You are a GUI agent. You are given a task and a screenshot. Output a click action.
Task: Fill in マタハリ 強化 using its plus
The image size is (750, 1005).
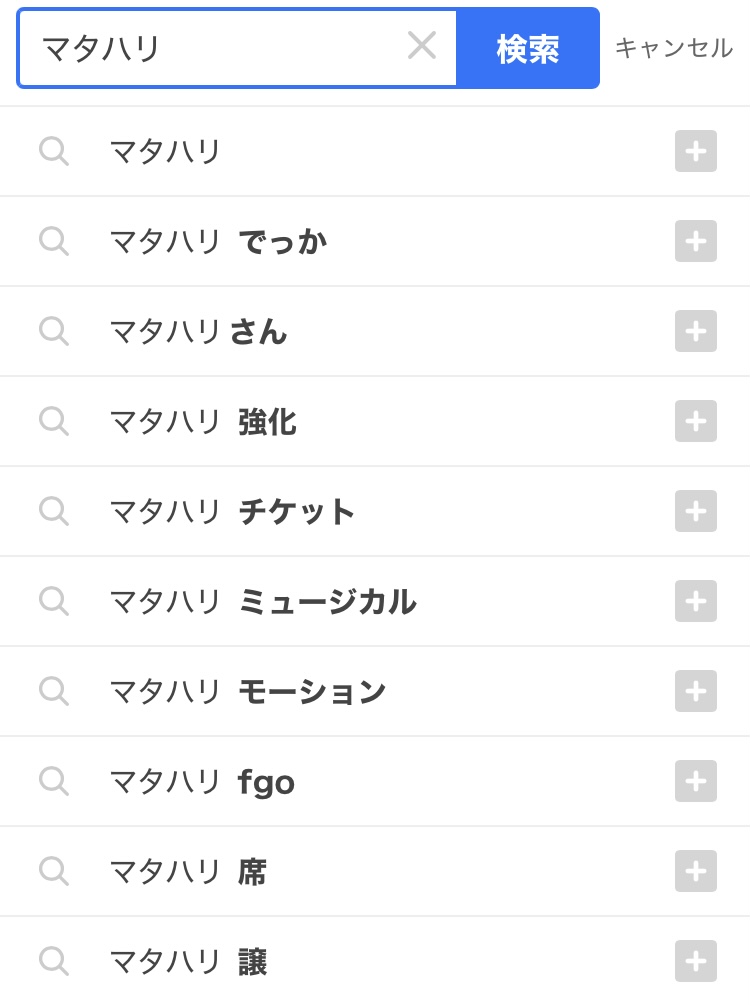pyautogui.click(x=696, y=422)
